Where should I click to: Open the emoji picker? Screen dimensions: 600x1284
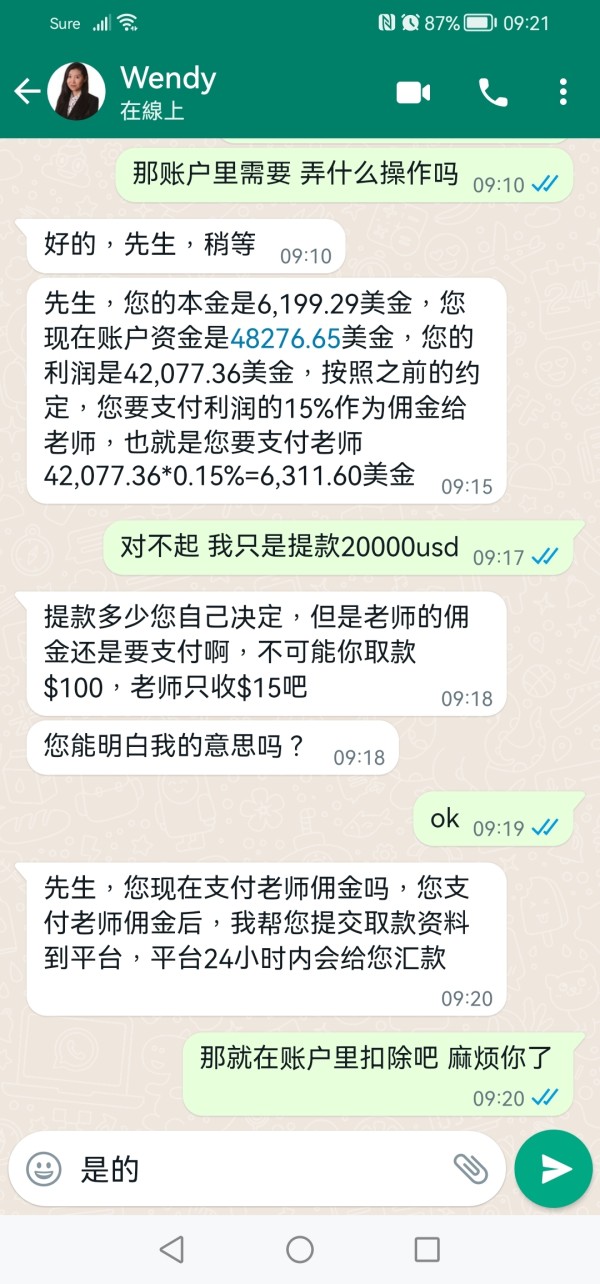pyautogui.click(x=43, y=1168)
